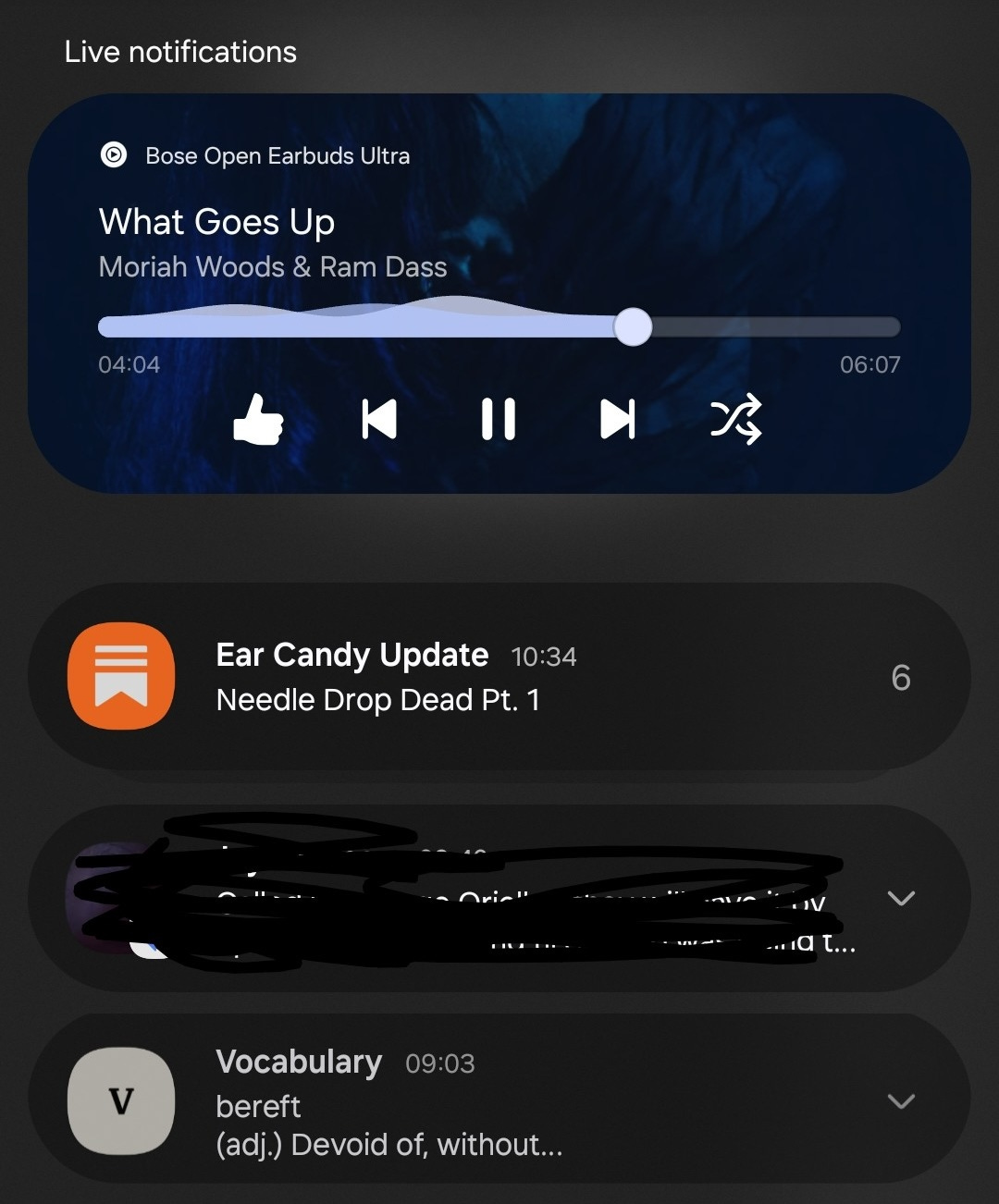Skip to the next track

[617, 419]
